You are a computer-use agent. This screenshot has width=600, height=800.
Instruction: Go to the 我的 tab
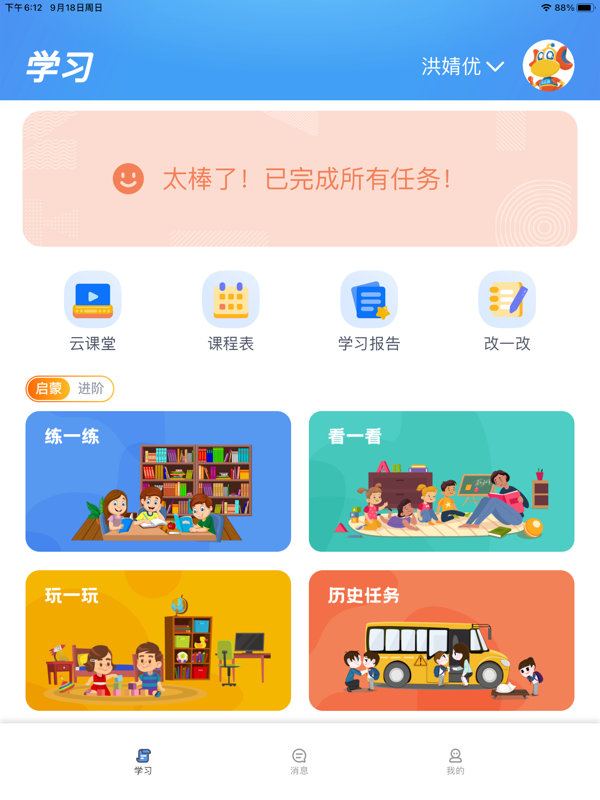(x=455, y=761)
